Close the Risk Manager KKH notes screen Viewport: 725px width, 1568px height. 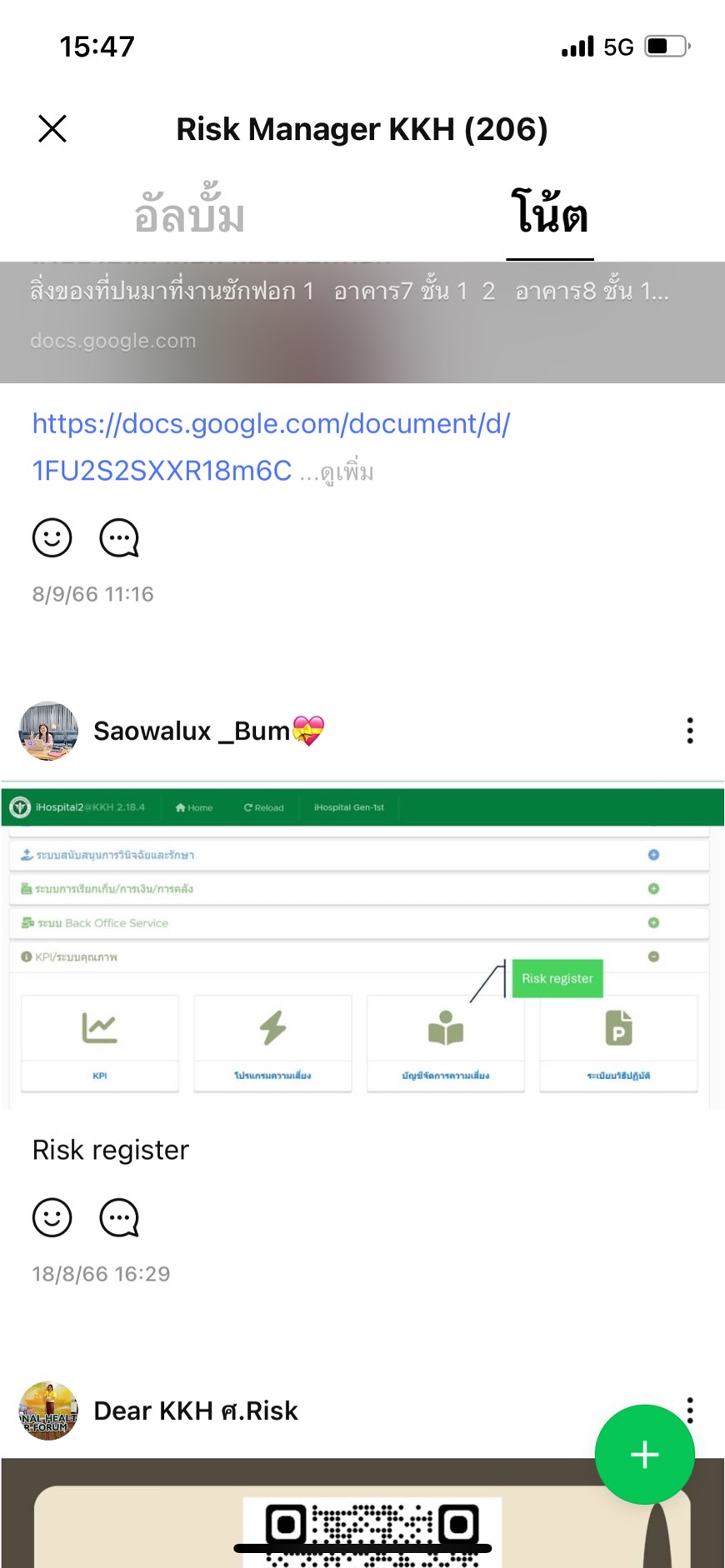(52, 129)
